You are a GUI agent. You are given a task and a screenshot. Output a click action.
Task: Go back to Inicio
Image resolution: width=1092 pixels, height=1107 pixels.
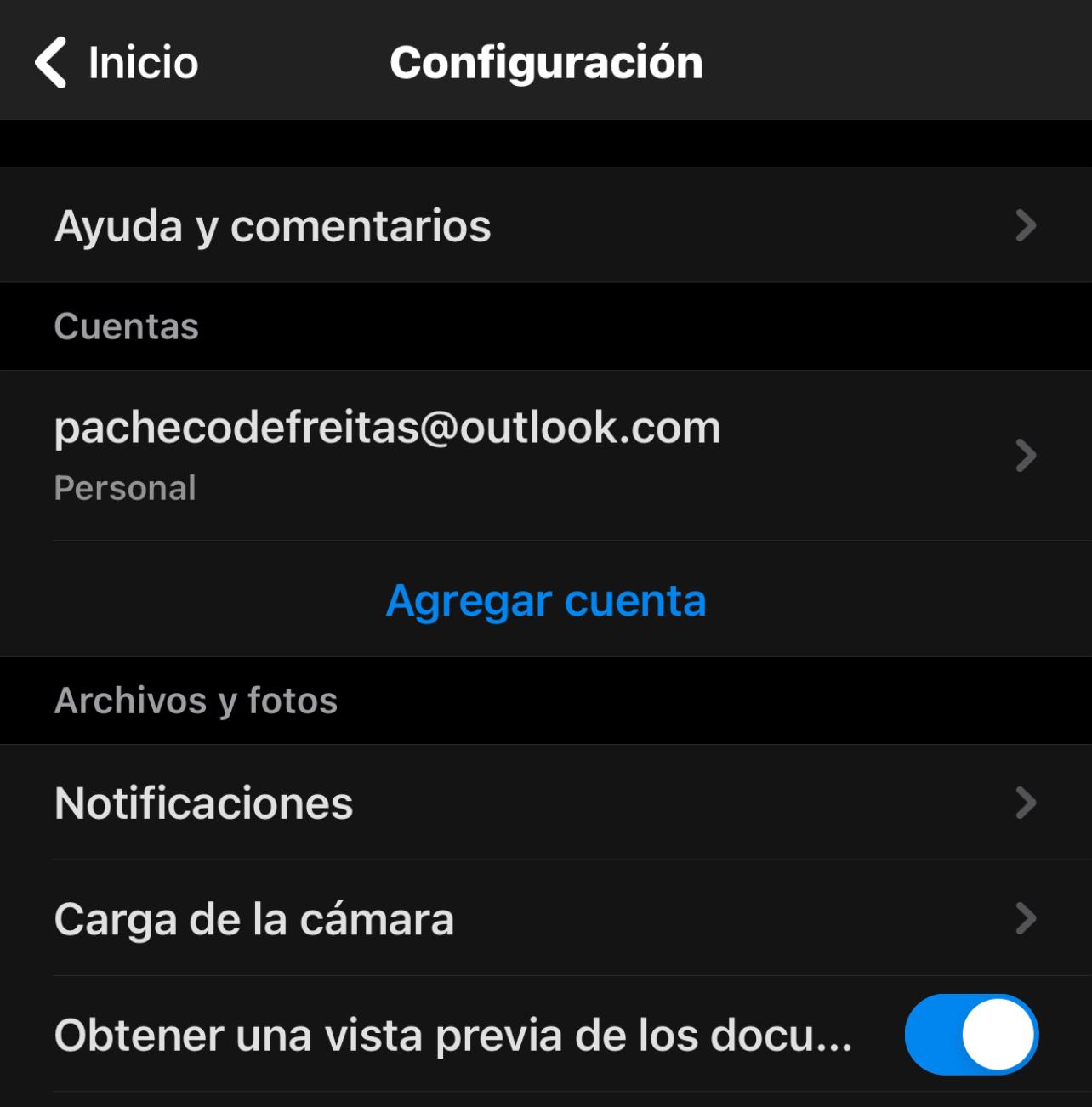click(x=116, y=62)
